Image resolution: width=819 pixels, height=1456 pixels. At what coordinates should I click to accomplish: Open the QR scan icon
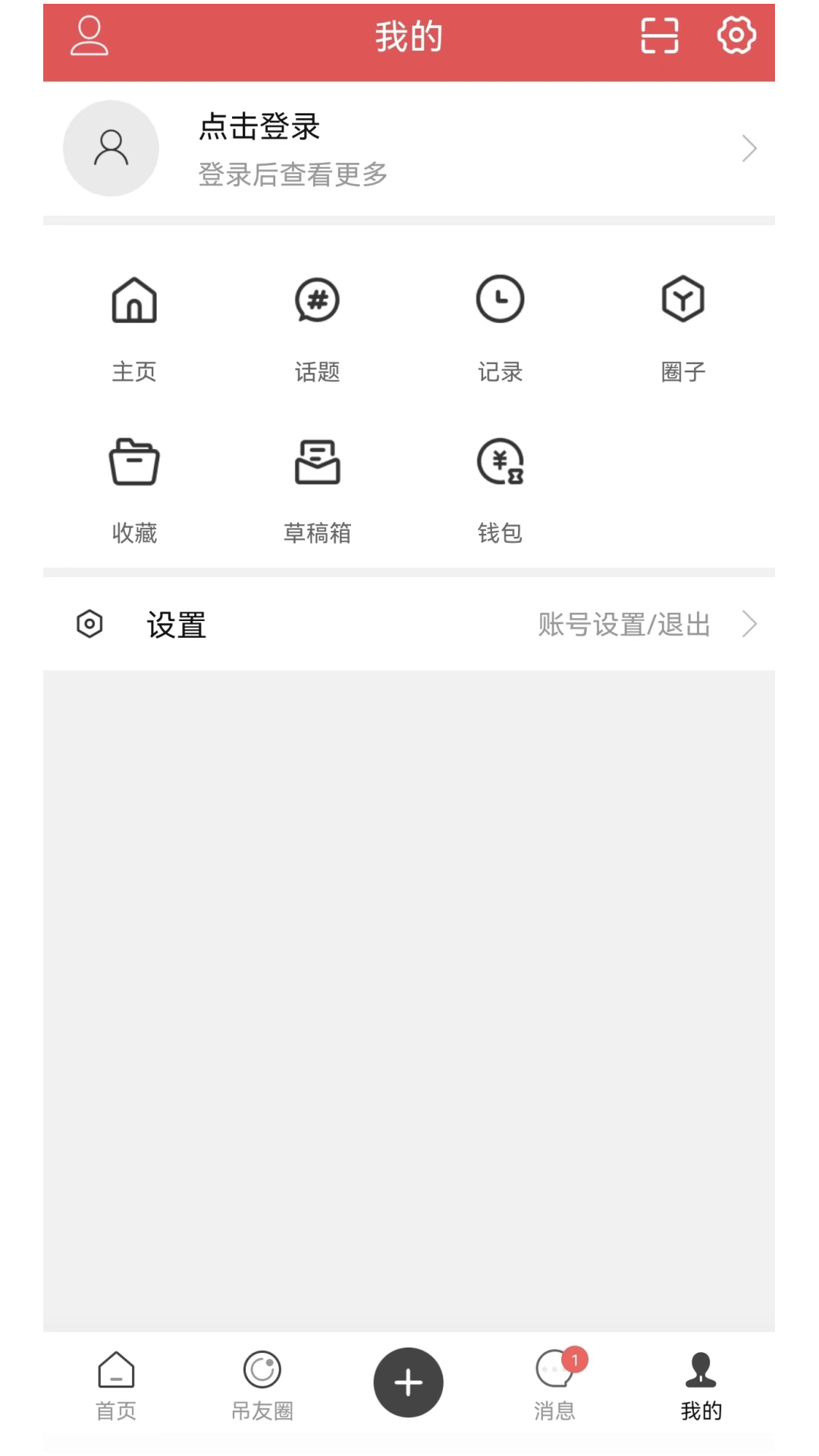pyautogui.click(x=659, y=36)
